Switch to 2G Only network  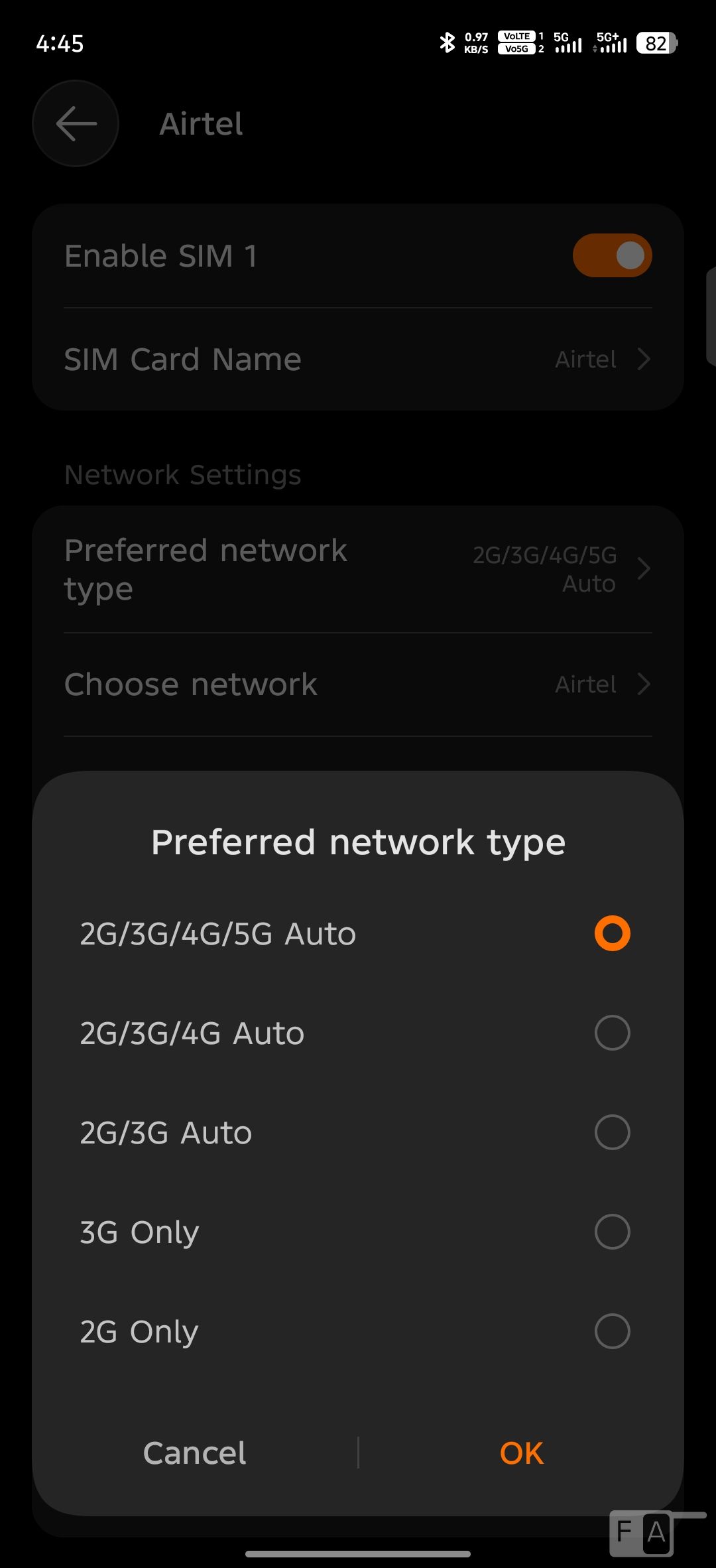coord(612,1331)
